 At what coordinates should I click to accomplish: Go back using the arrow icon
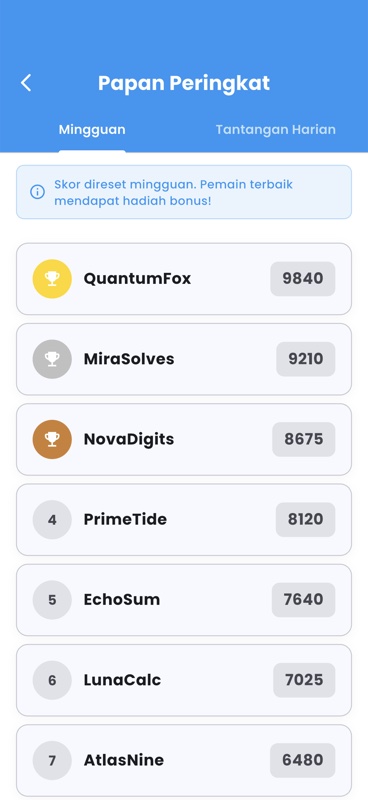click(26, 83)
